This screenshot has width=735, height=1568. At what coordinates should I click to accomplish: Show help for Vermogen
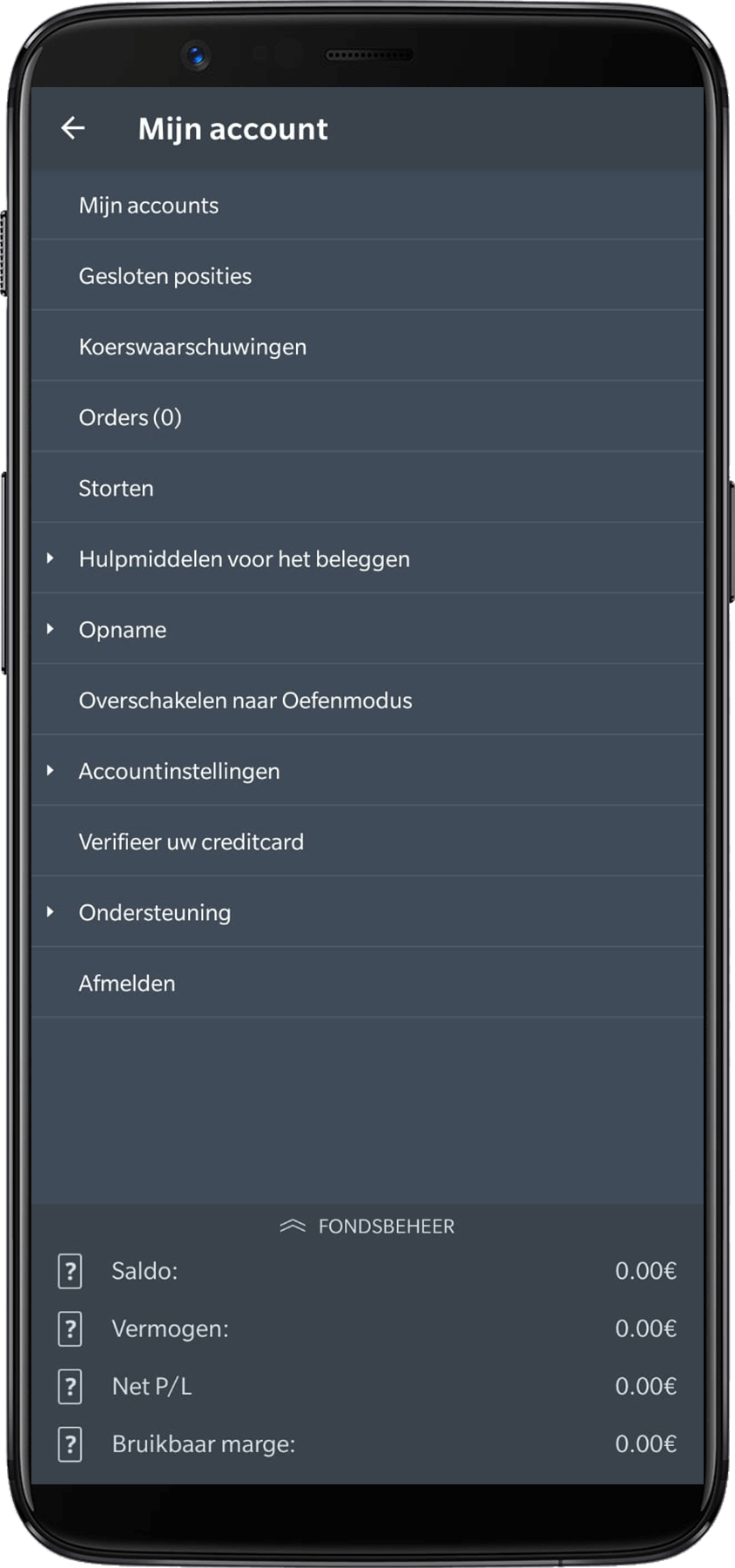click(71, 1328)
